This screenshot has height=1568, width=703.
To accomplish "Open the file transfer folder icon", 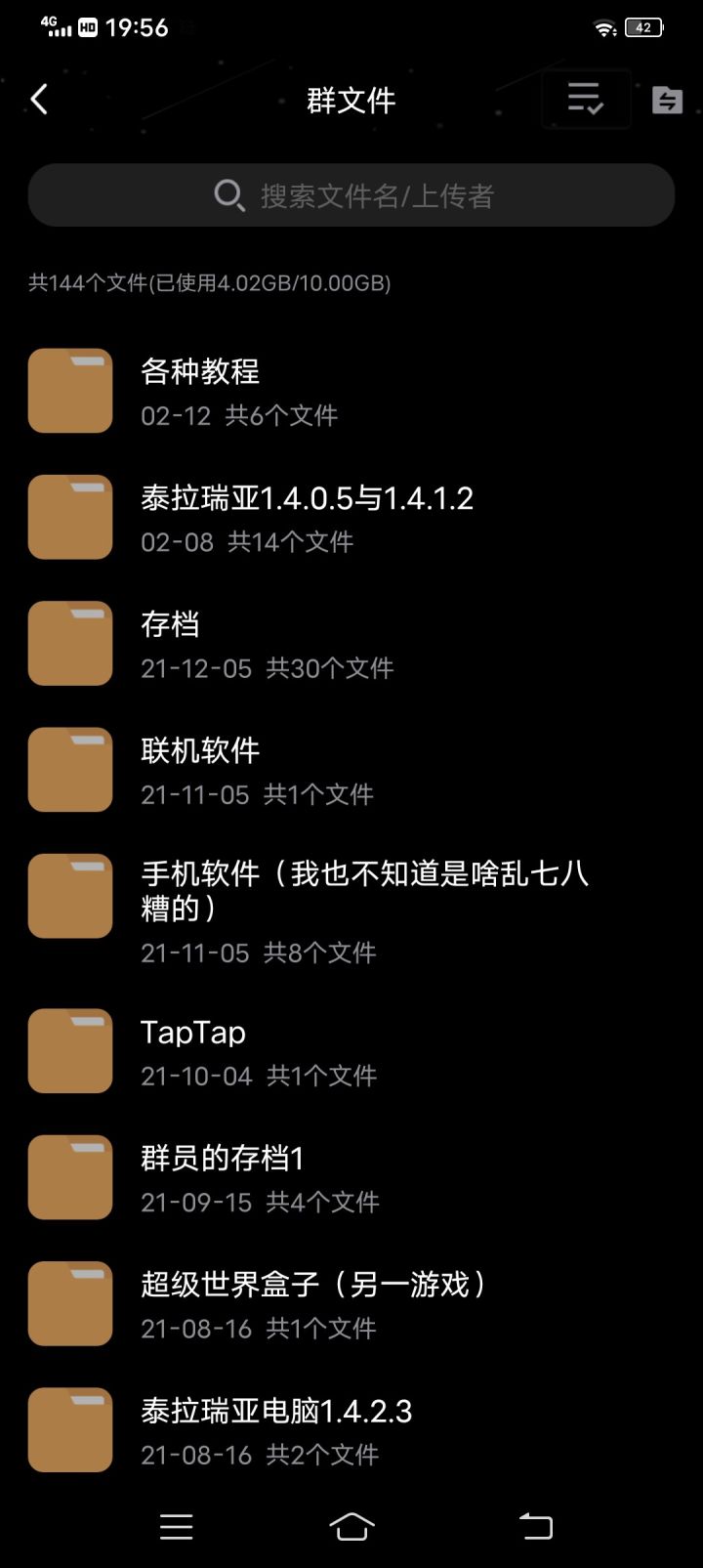I will (667, 100).
